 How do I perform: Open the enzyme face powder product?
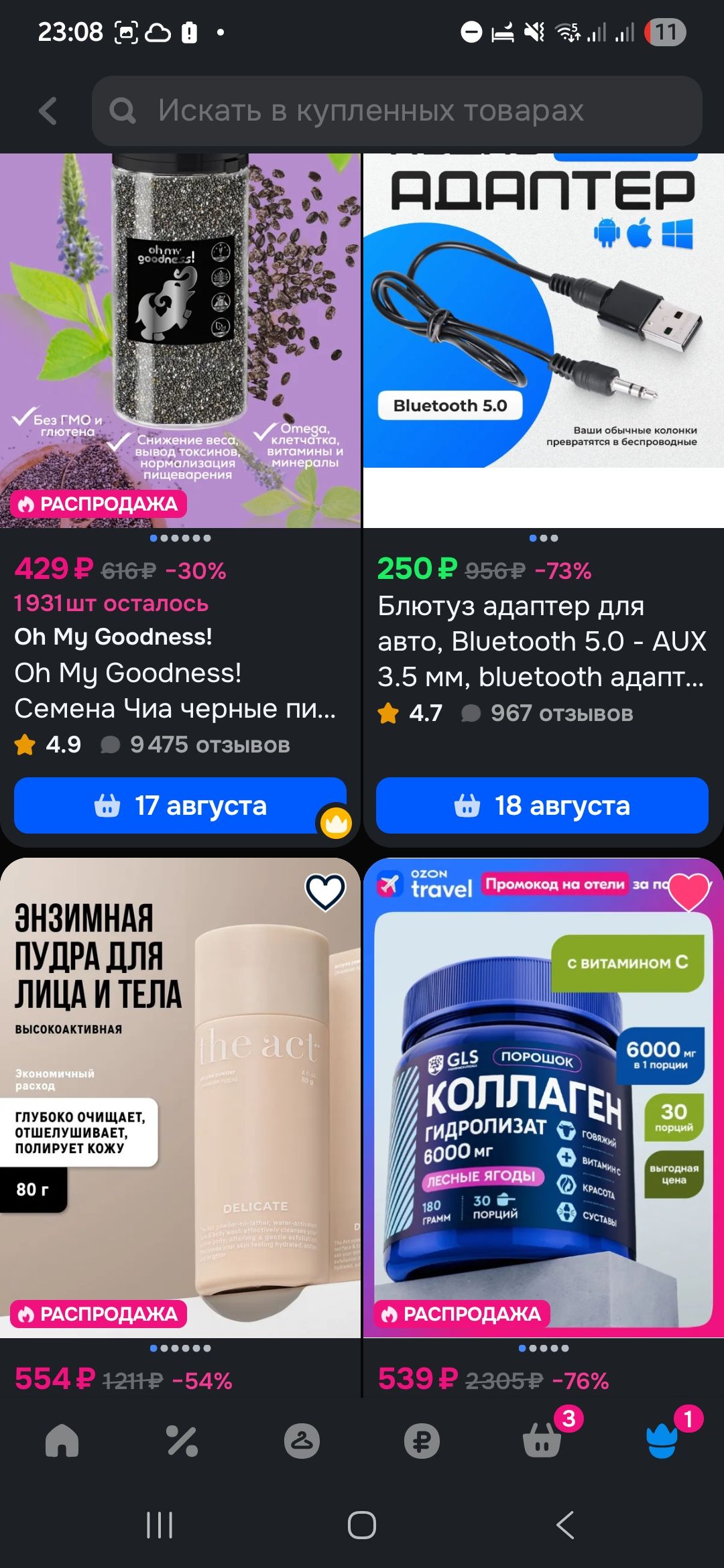point(180,1098)
